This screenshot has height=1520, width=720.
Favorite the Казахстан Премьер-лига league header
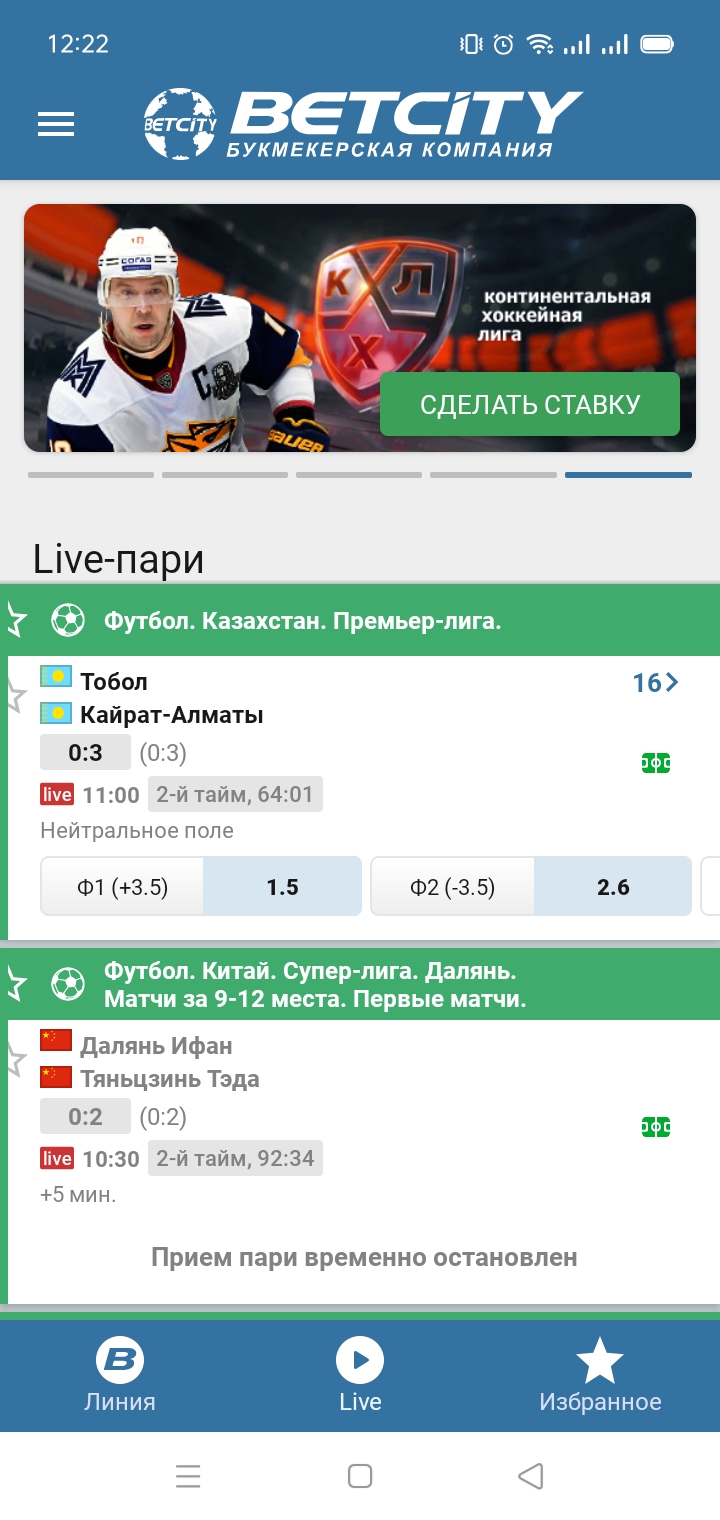coord(14,619)
